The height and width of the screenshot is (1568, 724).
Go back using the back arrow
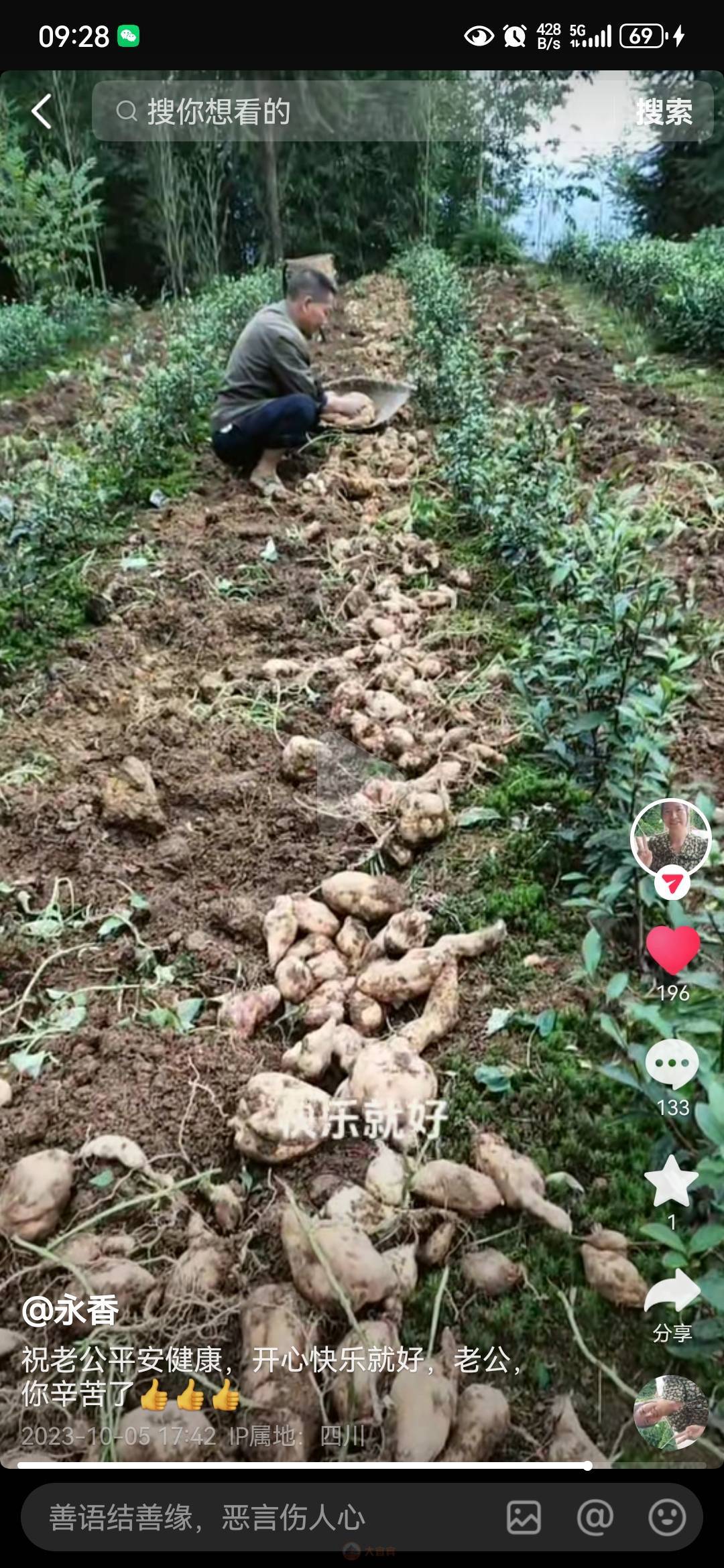[x=42, y=111]
